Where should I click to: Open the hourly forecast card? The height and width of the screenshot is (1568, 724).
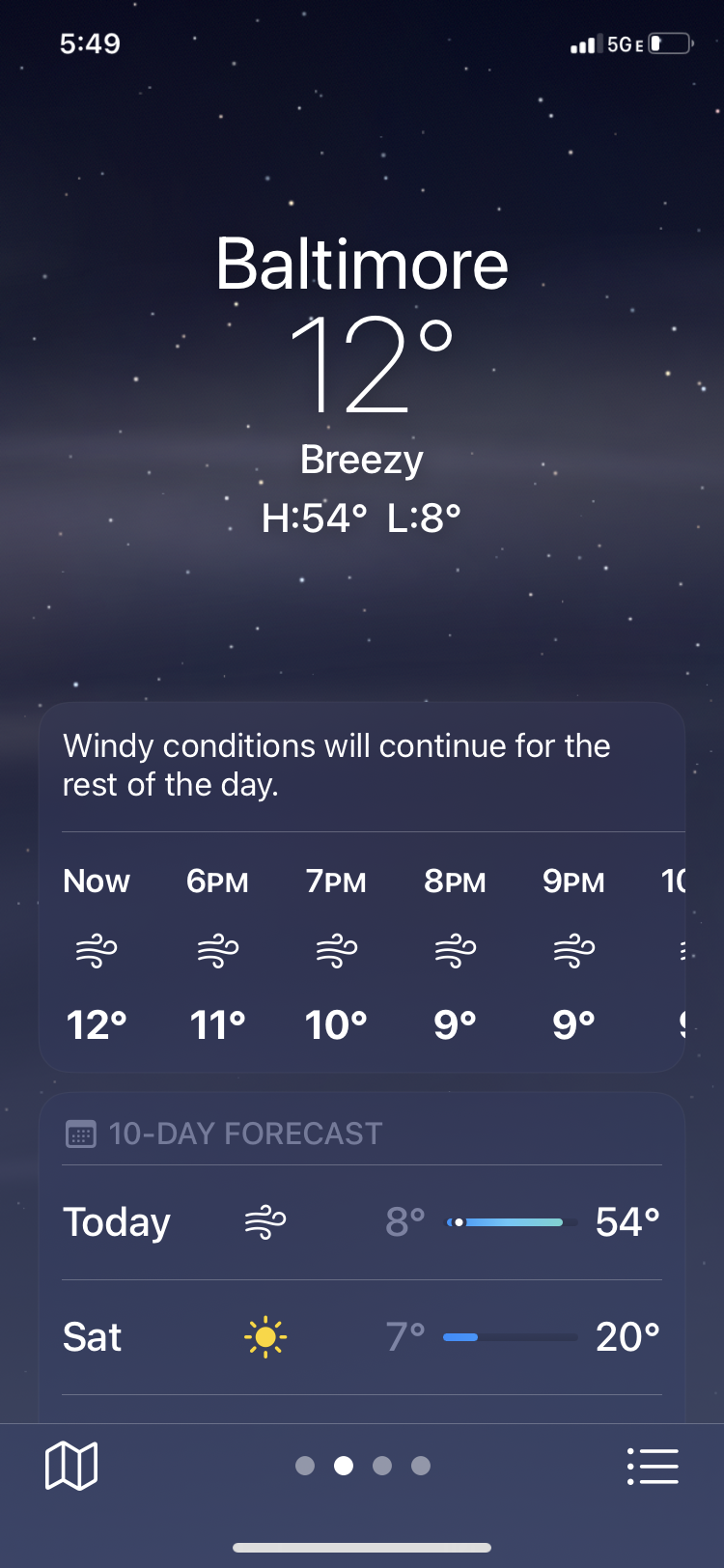(x=362, y=951)
